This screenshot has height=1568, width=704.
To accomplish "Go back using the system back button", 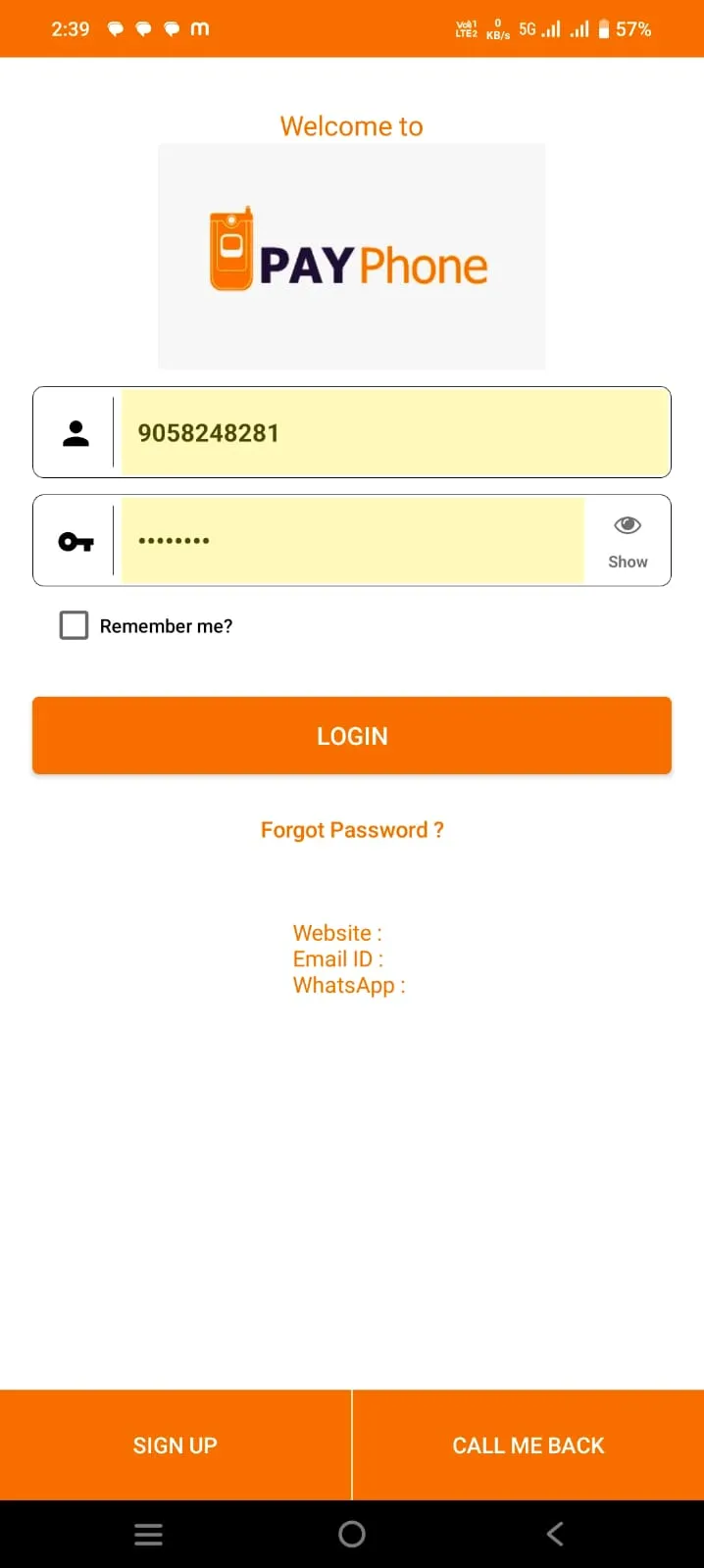I will coord(555,1534).
